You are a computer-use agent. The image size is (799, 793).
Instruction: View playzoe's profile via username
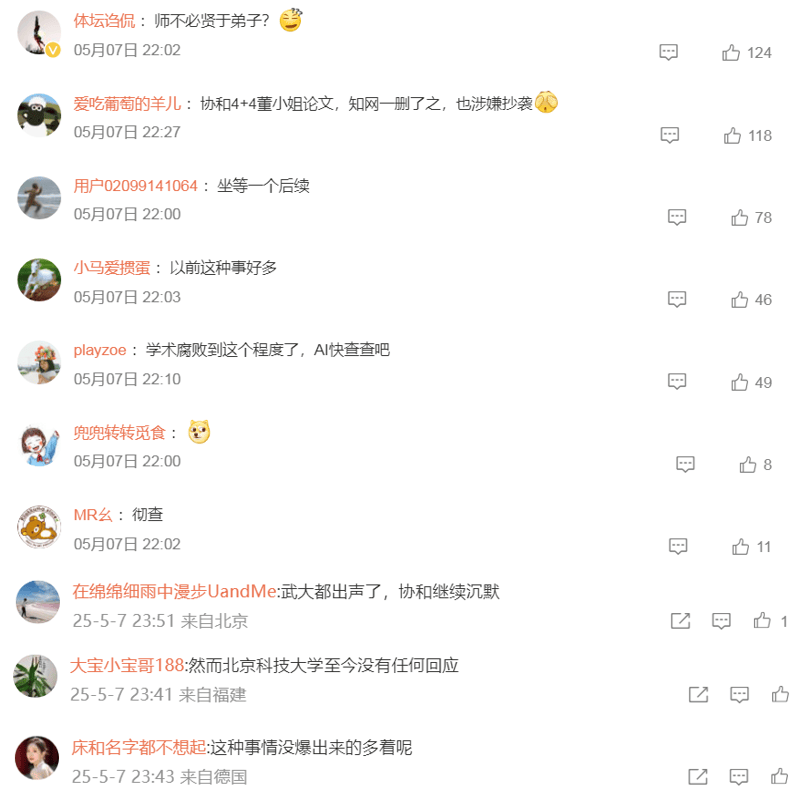click(100, 350)
